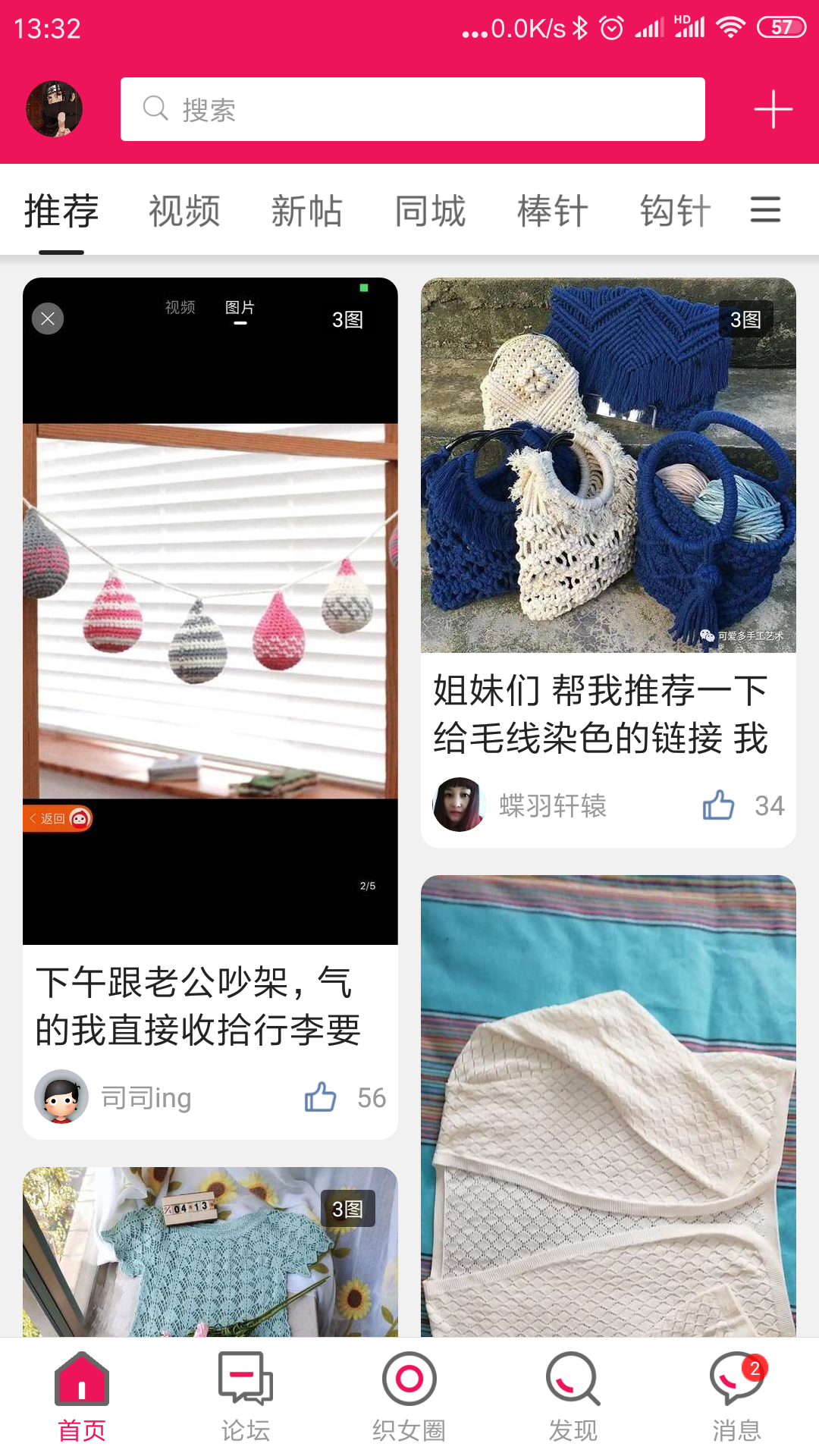This screenshot has height=1456, width=819.
Task: Dismiss the first post preview via X
Action: pos(48,319)
